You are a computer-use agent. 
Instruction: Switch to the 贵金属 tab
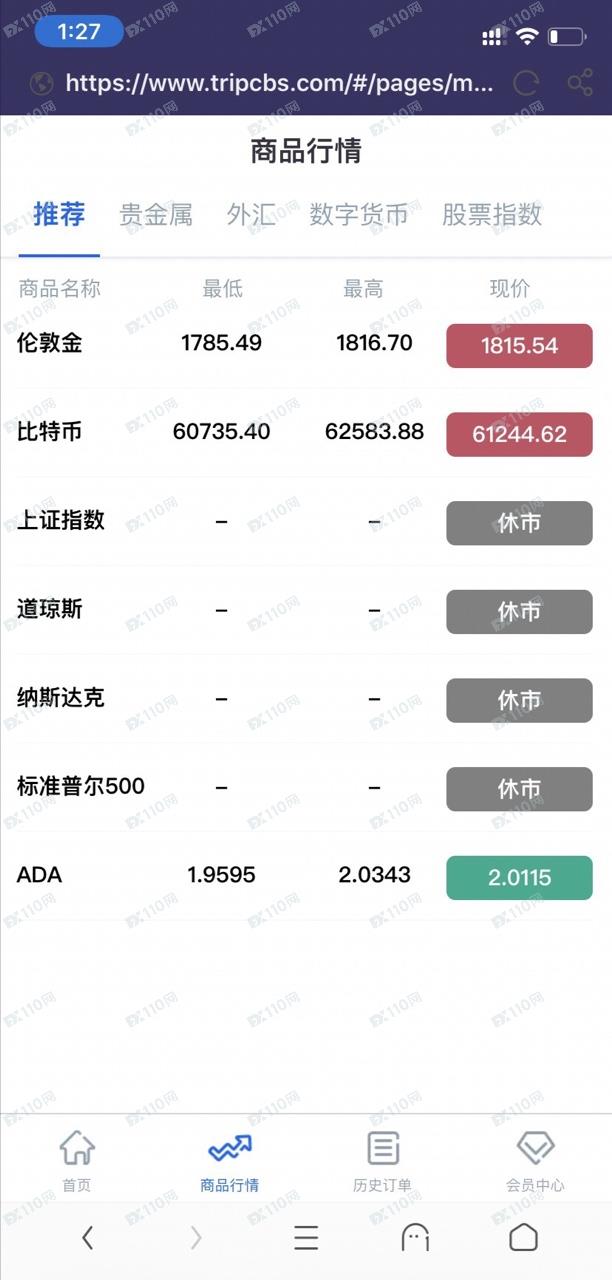tap(156, 214)
